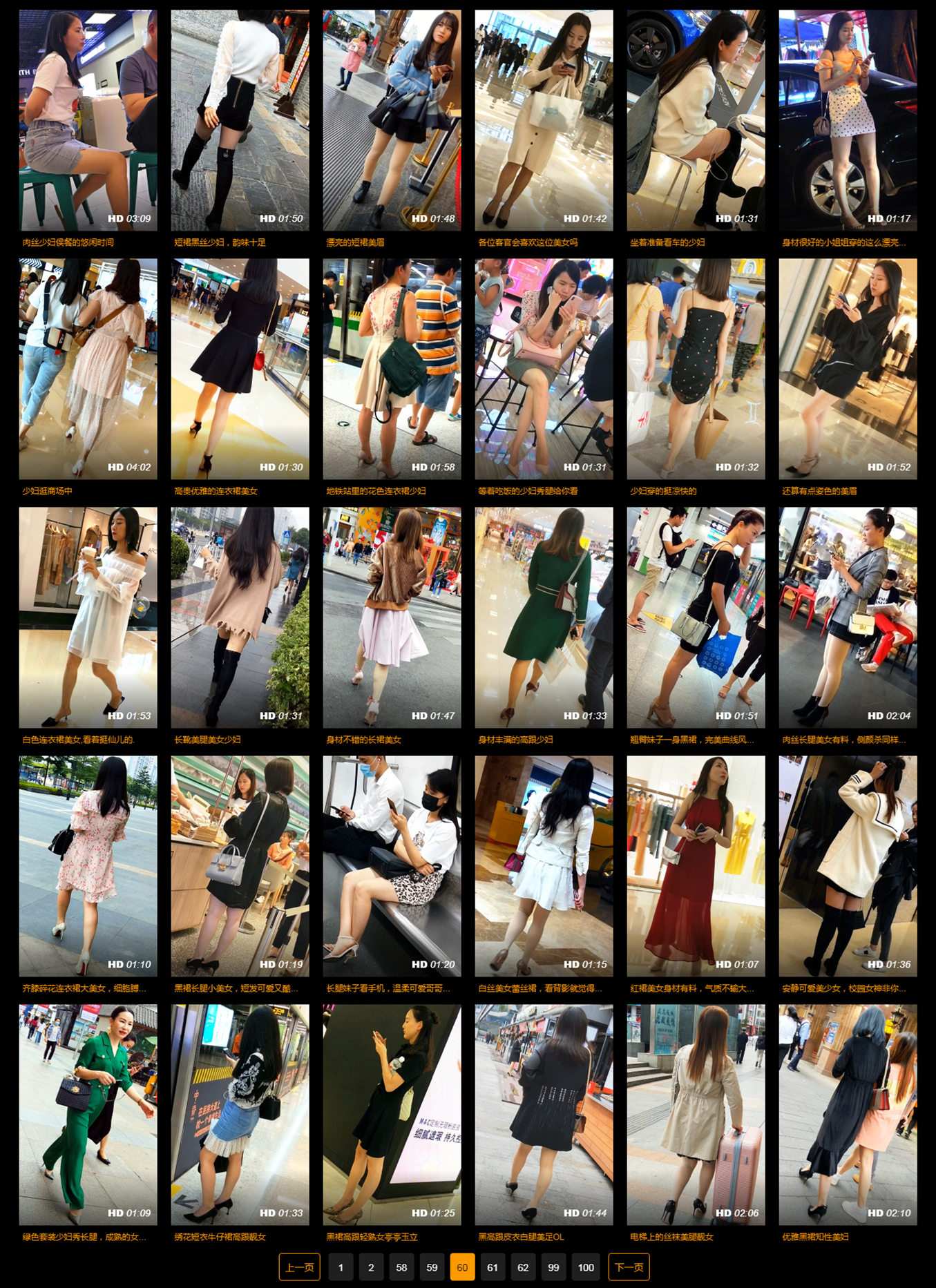This screenshot has width=936, height=1288.
Task: Open the video titled 身材不错的长裙美女
Action: (363, 740)
